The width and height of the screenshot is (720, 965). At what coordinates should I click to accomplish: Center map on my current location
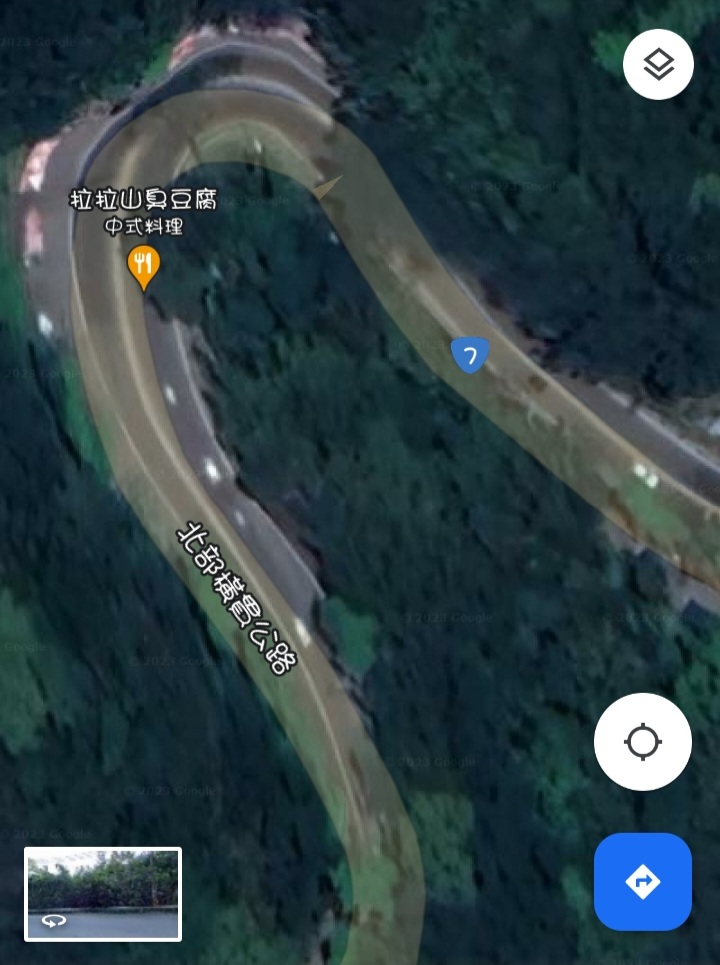tap(642, 742)
